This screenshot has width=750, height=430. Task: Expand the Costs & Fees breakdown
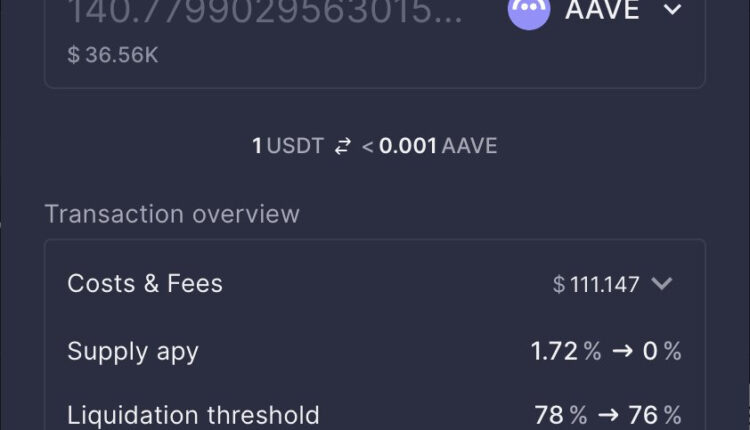[661, 284]
